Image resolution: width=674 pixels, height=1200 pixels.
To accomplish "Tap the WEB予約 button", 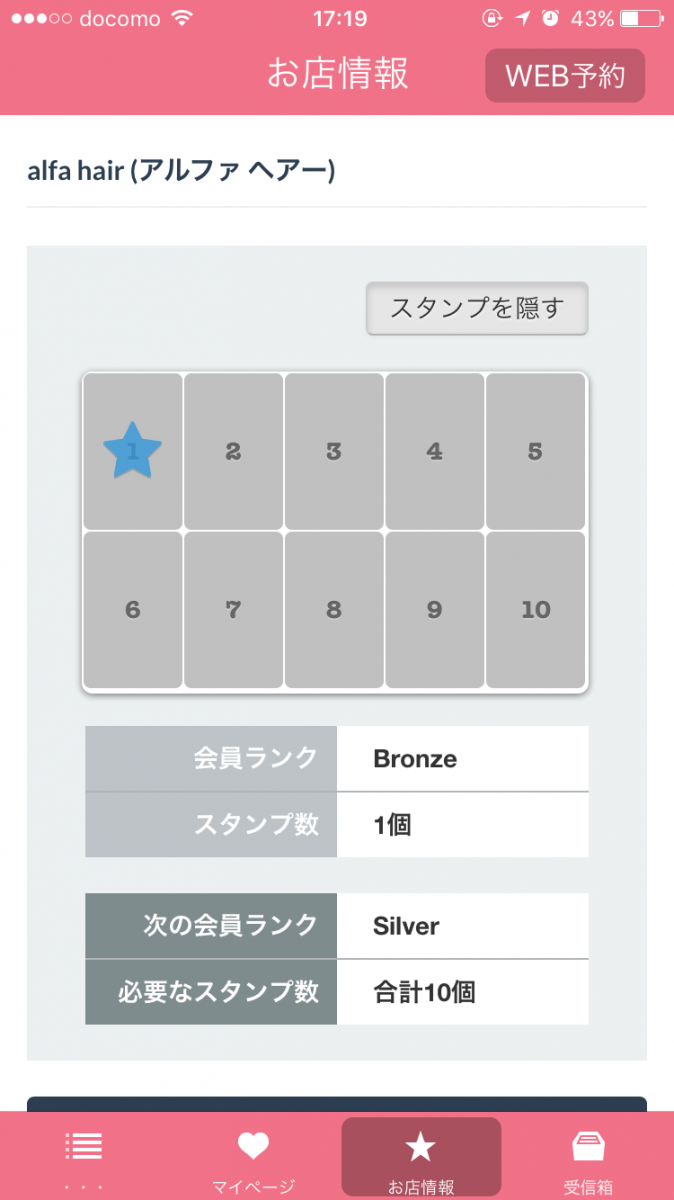I will (565, 76).
